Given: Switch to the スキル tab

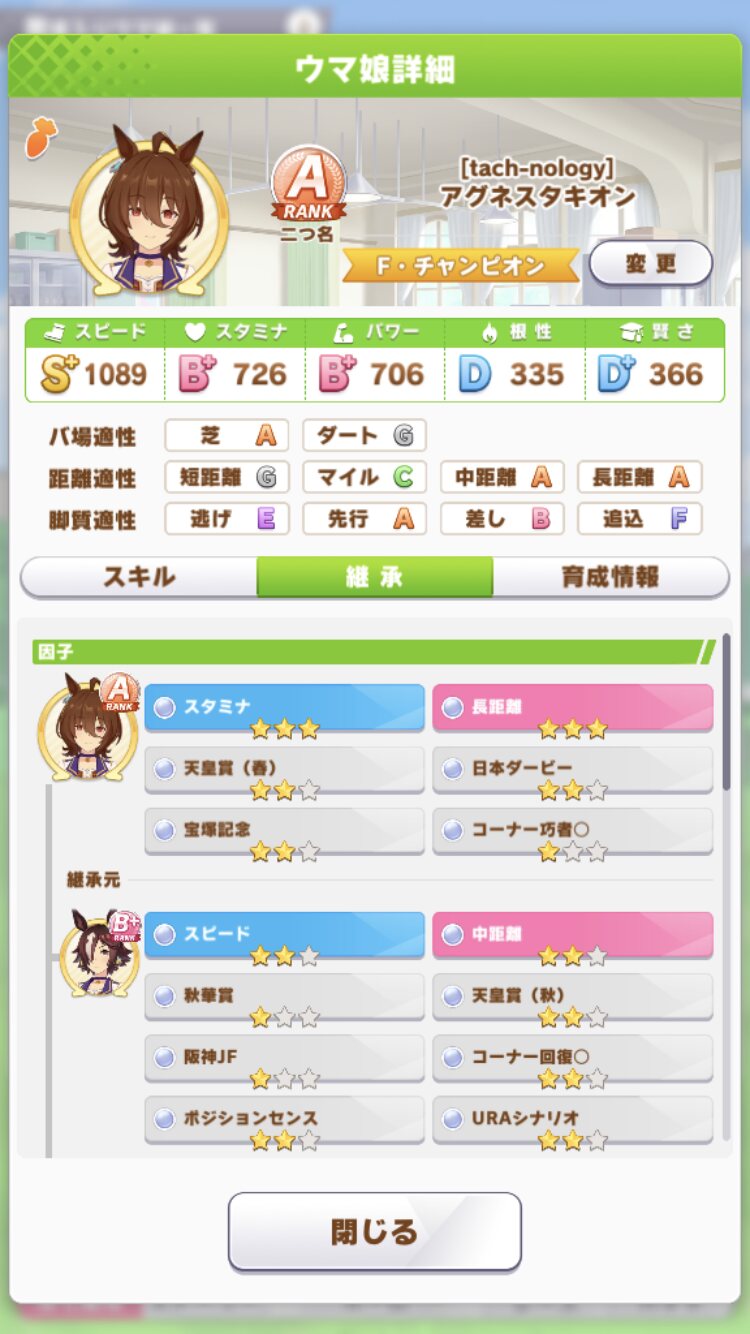Looking at the screenshot, I should (139, 577).
